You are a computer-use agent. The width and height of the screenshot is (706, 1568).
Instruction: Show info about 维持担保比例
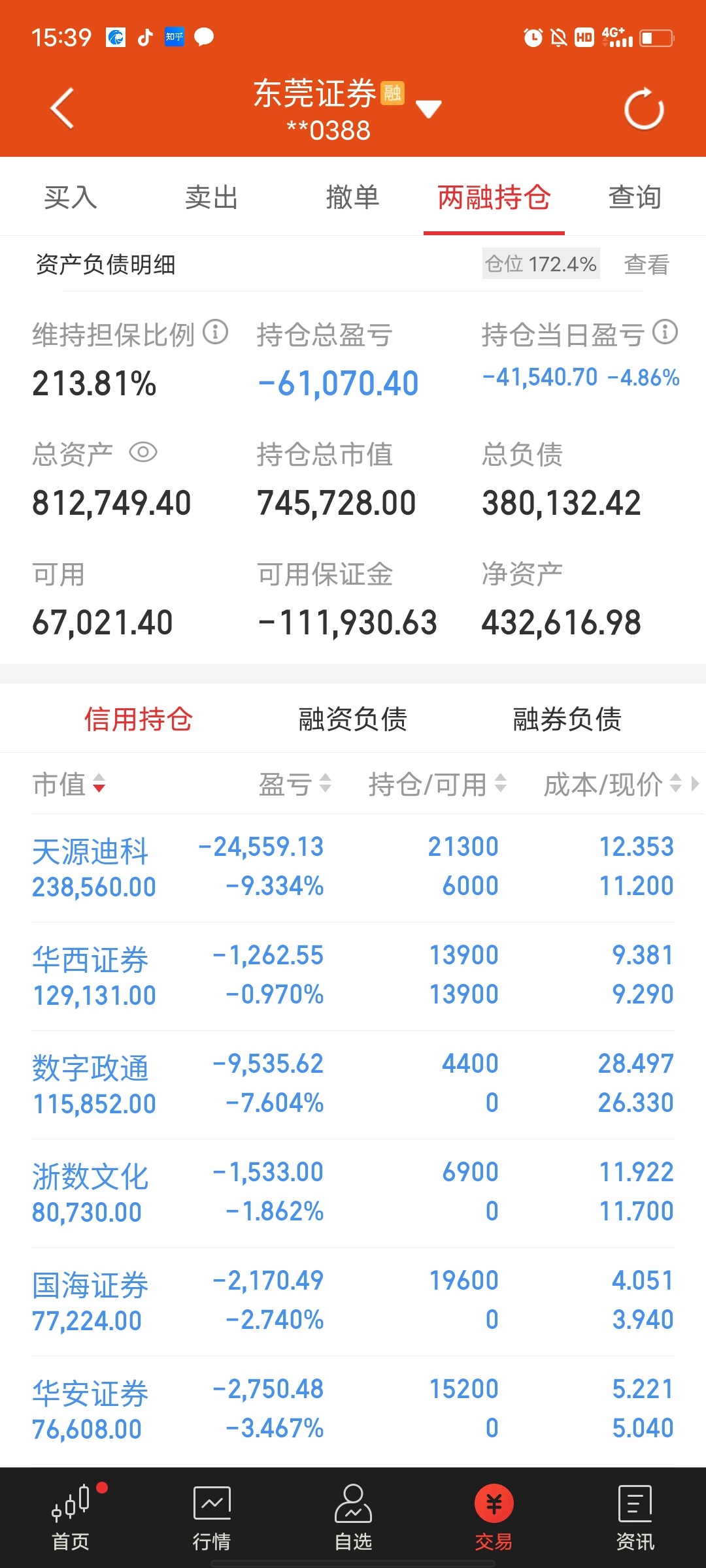(x=215, y=332)
